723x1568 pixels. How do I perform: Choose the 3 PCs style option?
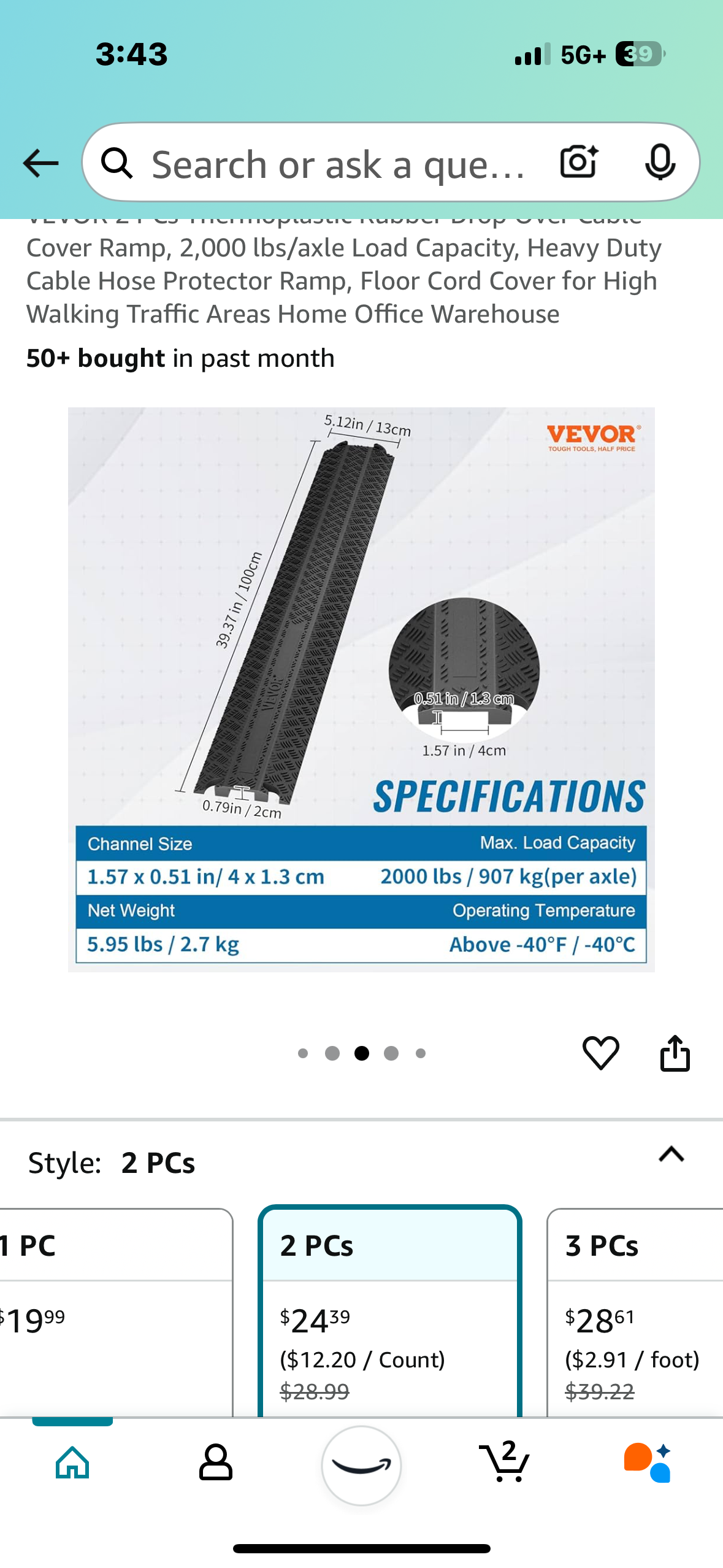(x=635, y=1313)
